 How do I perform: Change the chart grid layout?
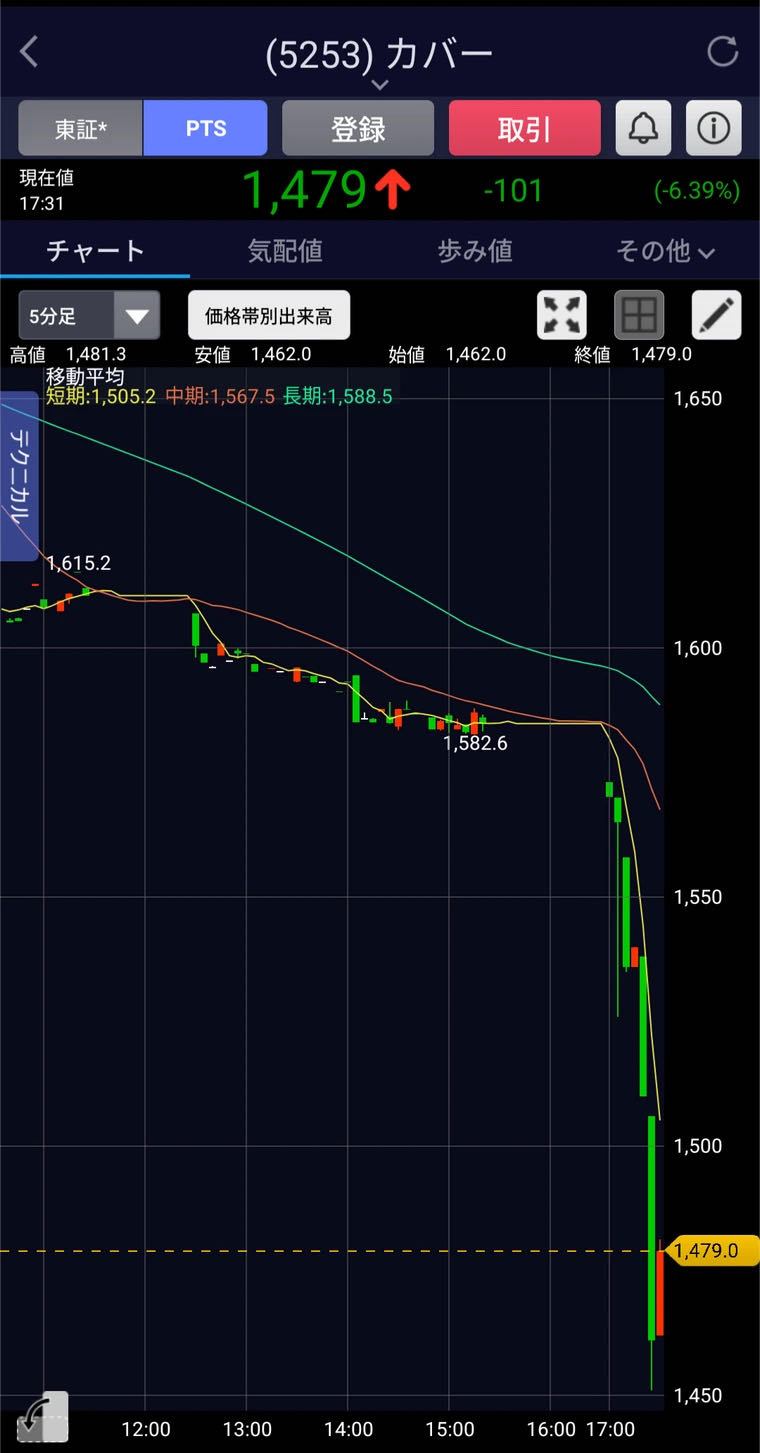point(638,316)
